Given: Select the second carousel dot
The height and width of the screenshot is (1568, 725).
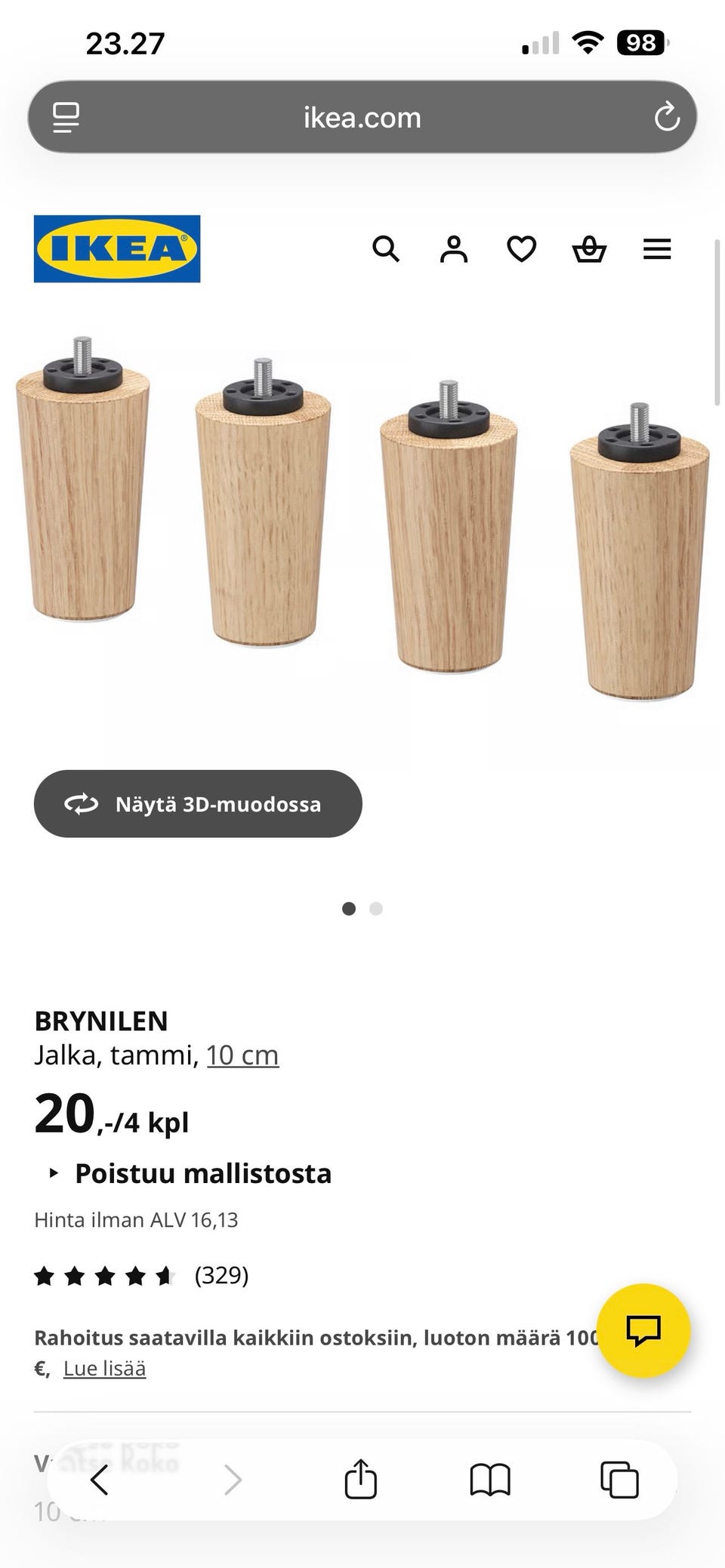Looking at the screenshot, I should click(x=375, y=908).
